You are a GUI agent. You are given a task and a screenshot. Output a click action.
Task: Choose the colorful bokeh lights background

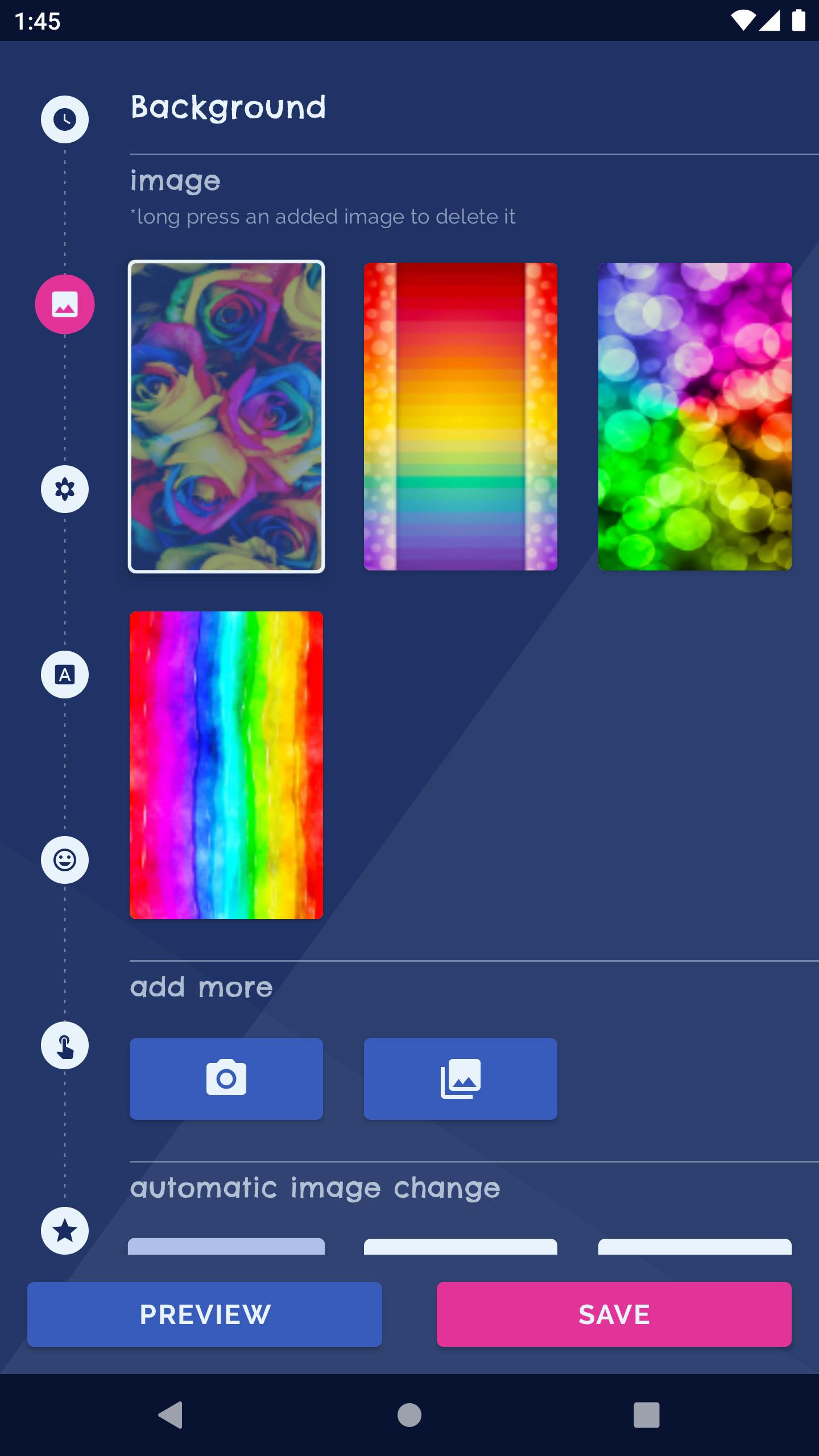[695, 416]
